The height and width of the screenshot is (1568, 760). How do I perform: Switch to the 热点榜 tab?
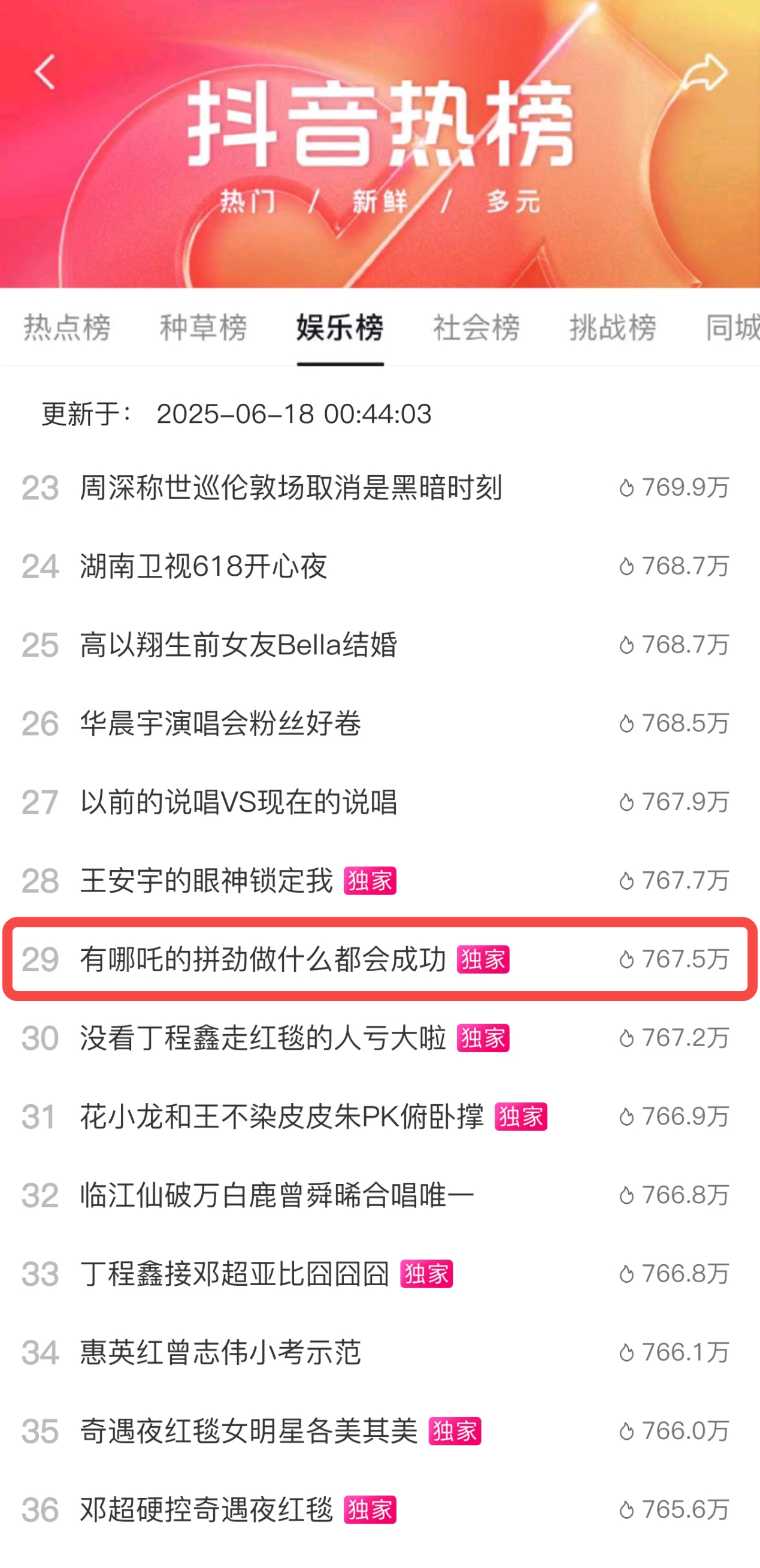click(x=67, y=328)
